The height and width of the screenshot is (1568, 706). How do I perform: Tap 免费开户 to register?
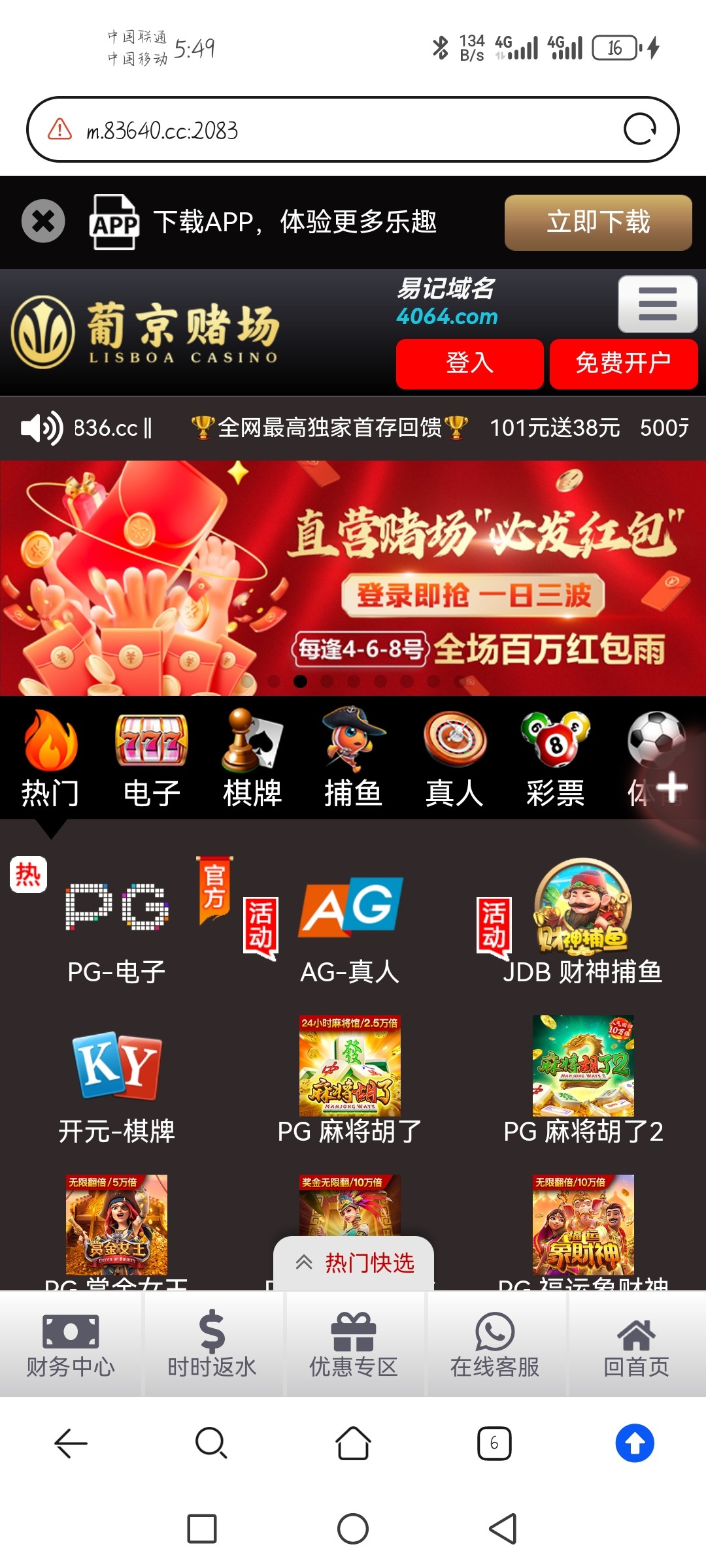[623, 363]
